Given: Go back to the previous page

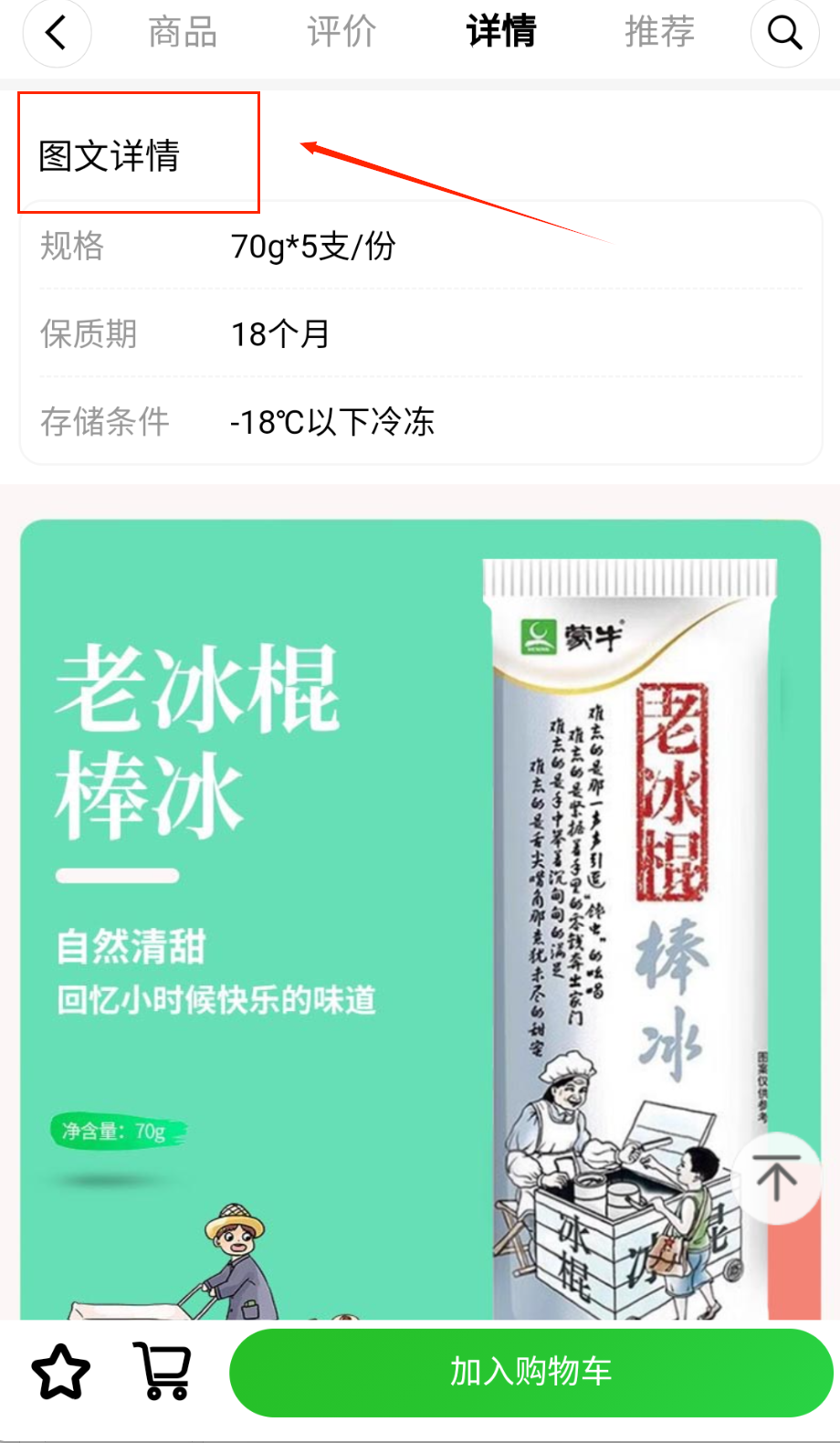Looking at the screenshot, I should [57, 34].
